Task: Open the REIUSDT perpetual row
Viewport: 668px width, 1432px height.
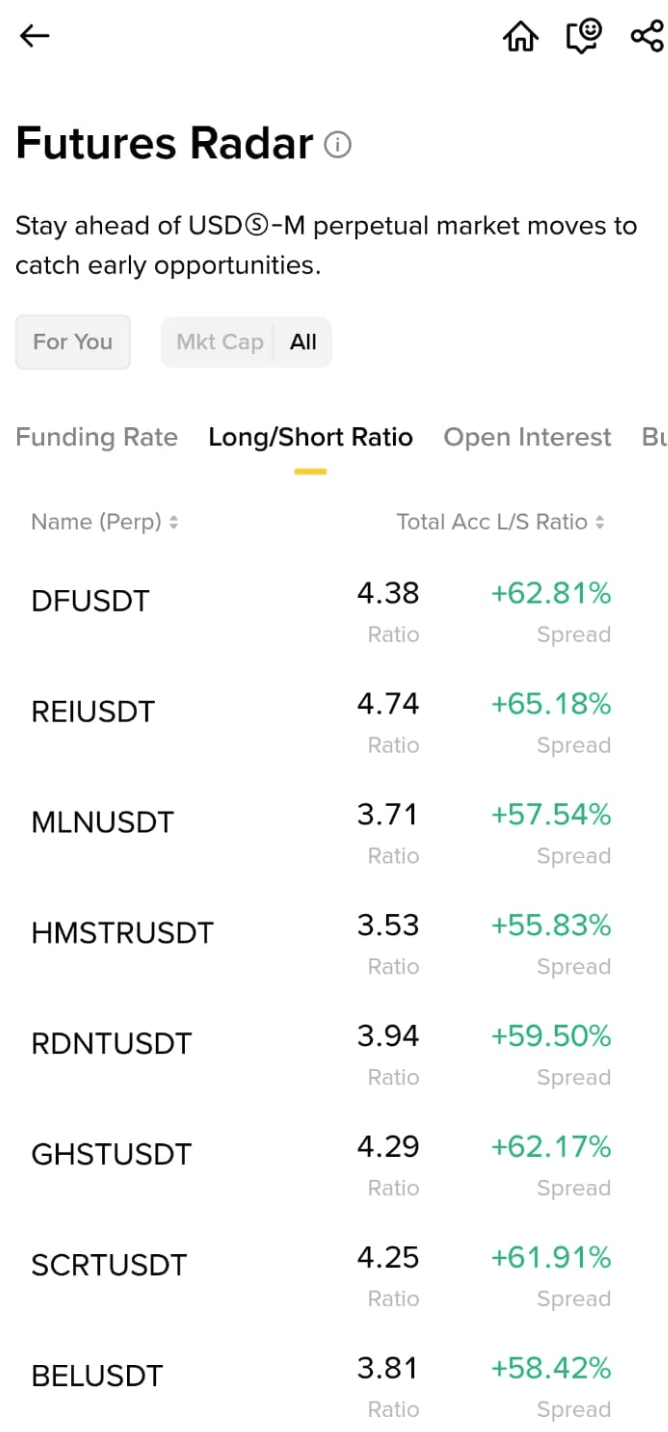Action: click(93, 712)
